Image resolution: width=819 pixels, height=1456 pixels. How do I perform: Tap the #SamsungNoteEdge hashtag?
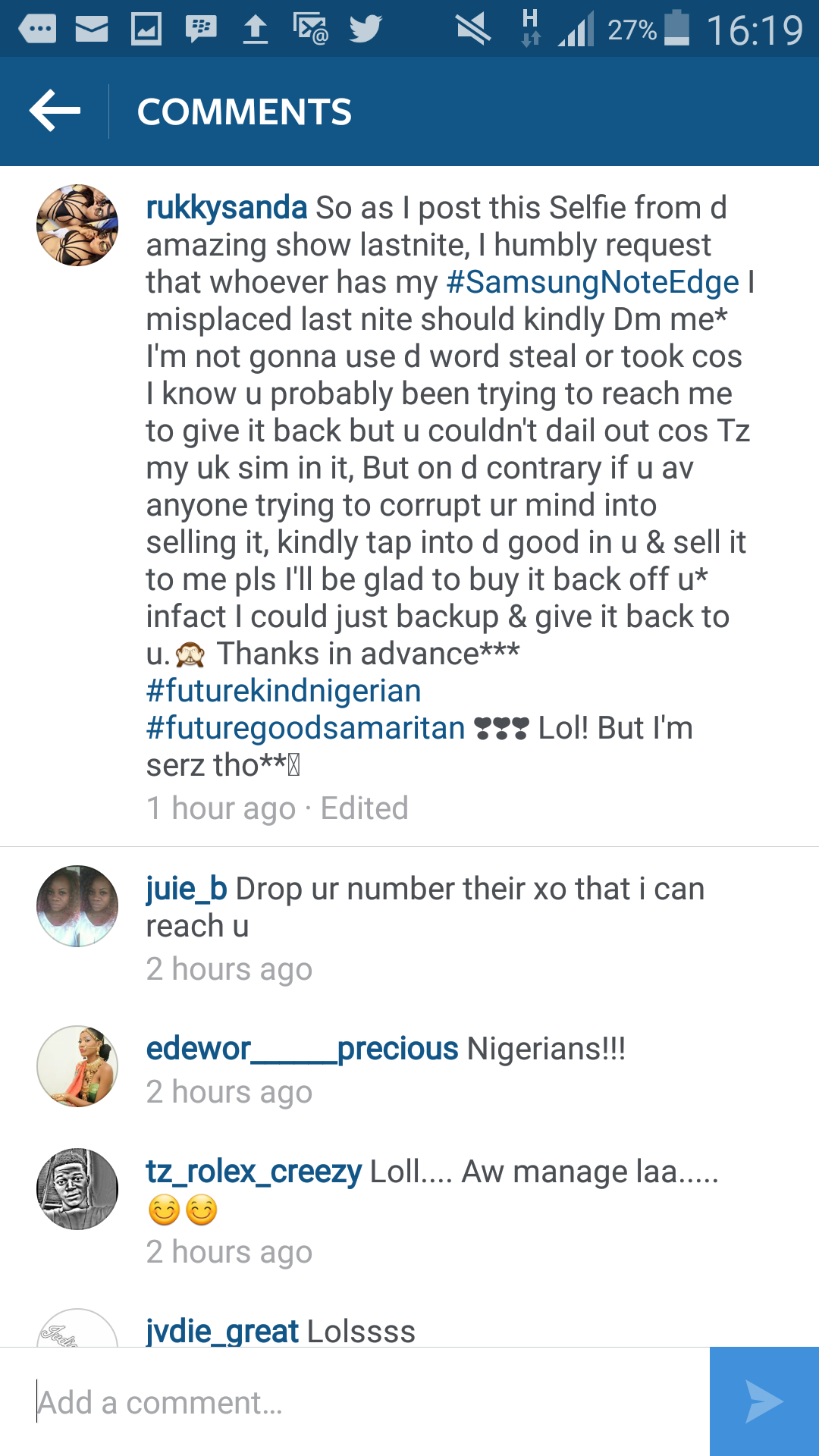coord(593,282)
